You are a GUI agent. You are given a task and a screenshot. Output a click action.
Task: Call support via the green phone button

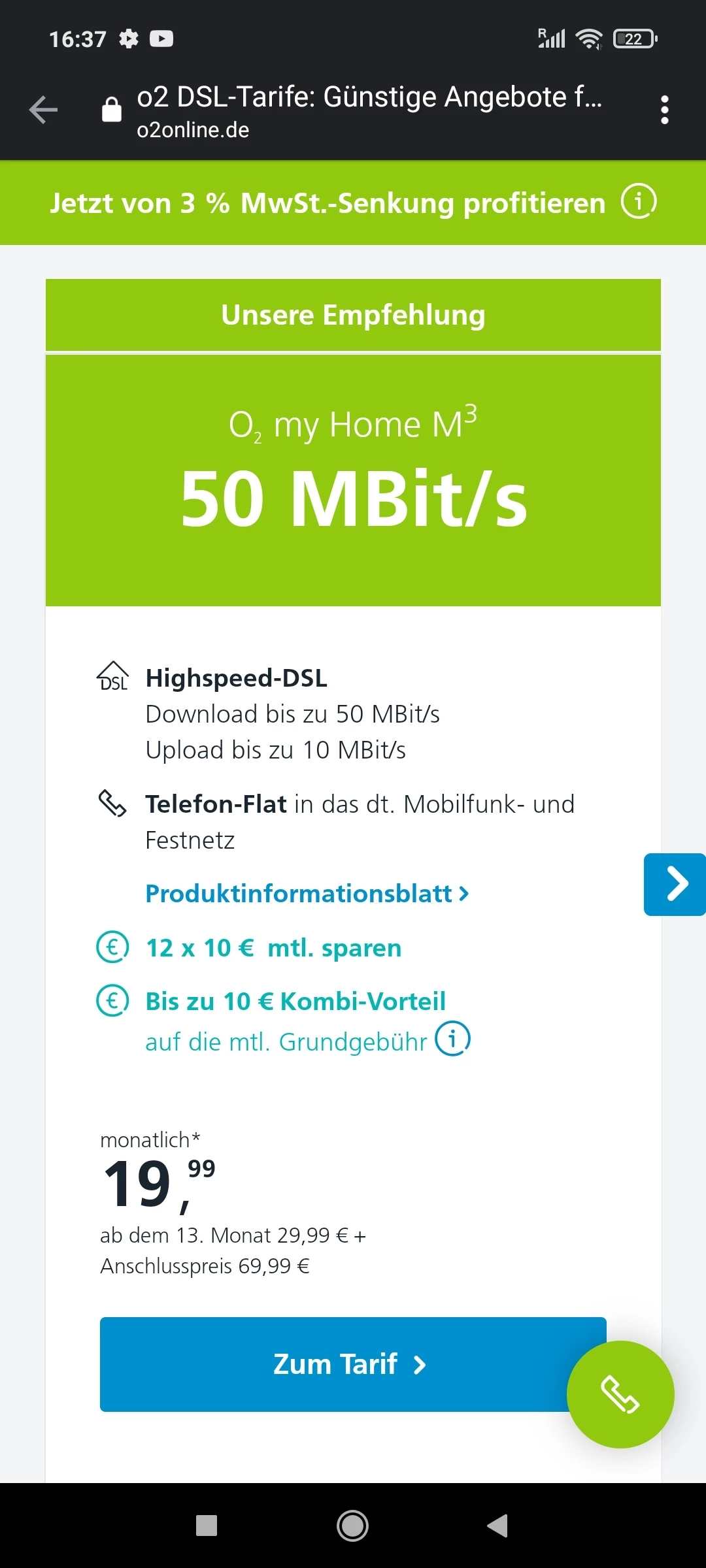tap(620, 1394)
